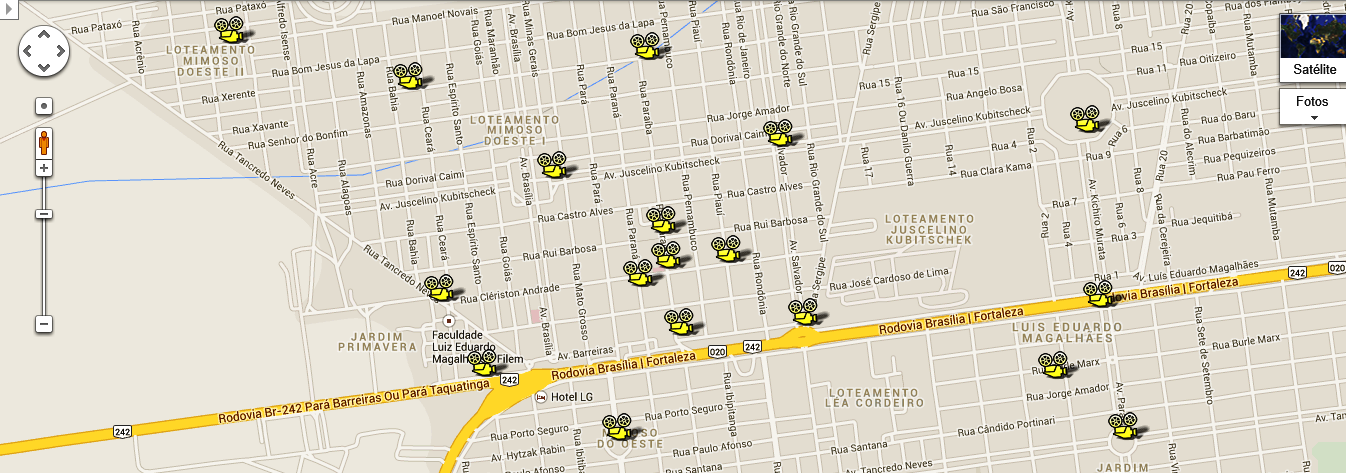This screenshot has width=1346, height=473.
Task: Open the camera marker at Rua Jorge Amador
Action: point(778,131)
